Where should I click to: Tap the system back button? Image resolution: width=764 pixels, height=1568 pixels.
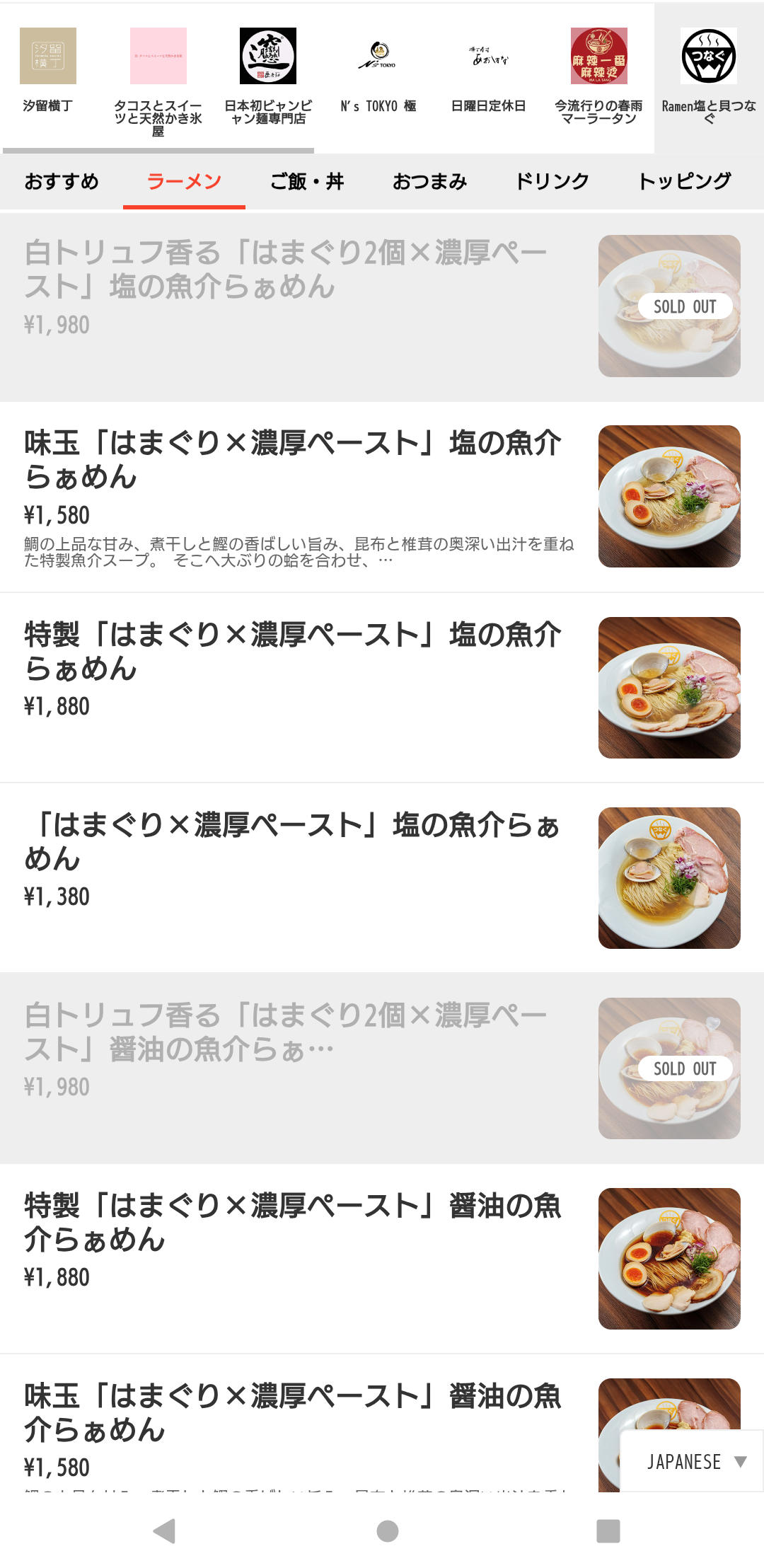tap(165, 1531)
